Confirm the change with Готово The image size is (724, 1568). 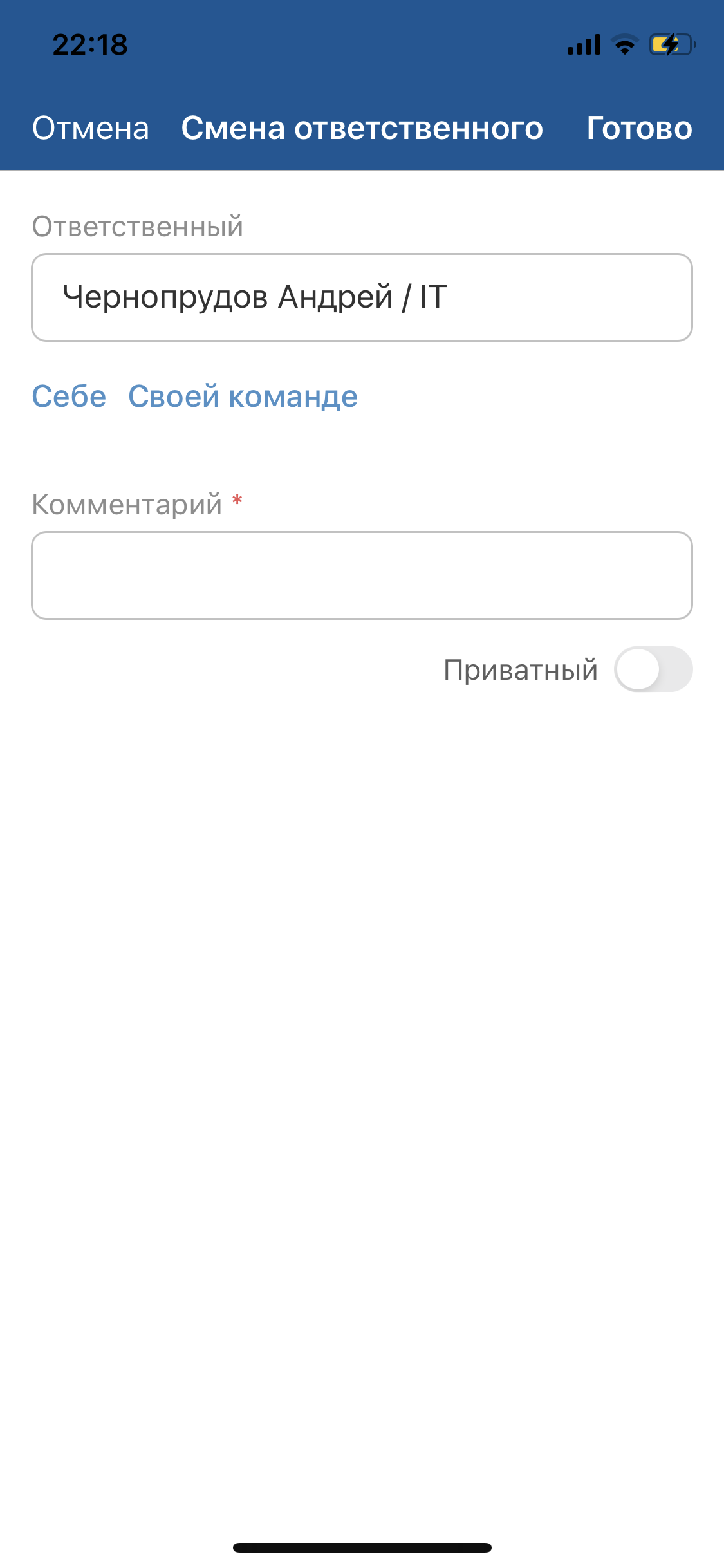[639, 128]
